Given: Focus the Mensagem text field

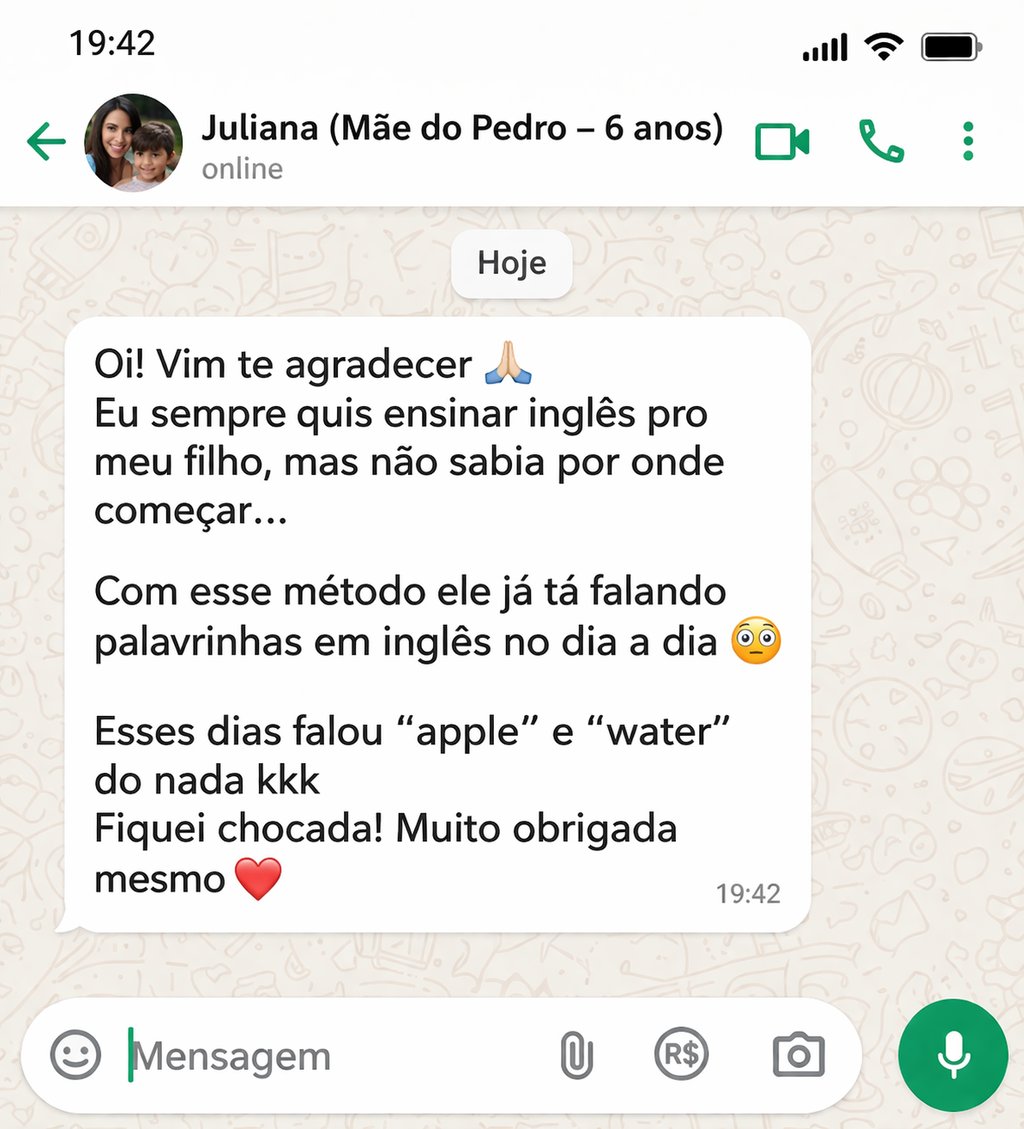Looking at the screenshot, I should [x=330, y=1056].
